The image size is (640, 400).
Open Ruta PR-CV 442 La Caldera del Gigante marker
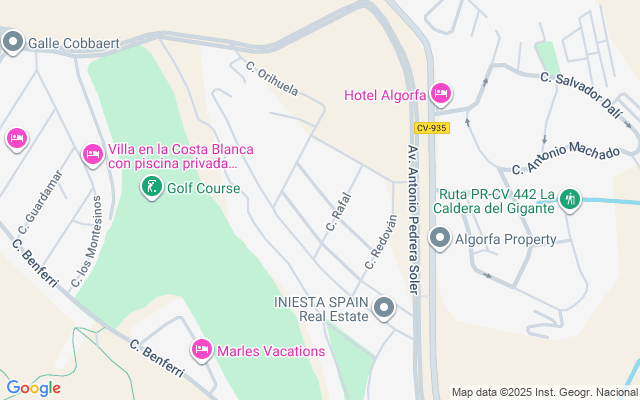click(570, 199)
